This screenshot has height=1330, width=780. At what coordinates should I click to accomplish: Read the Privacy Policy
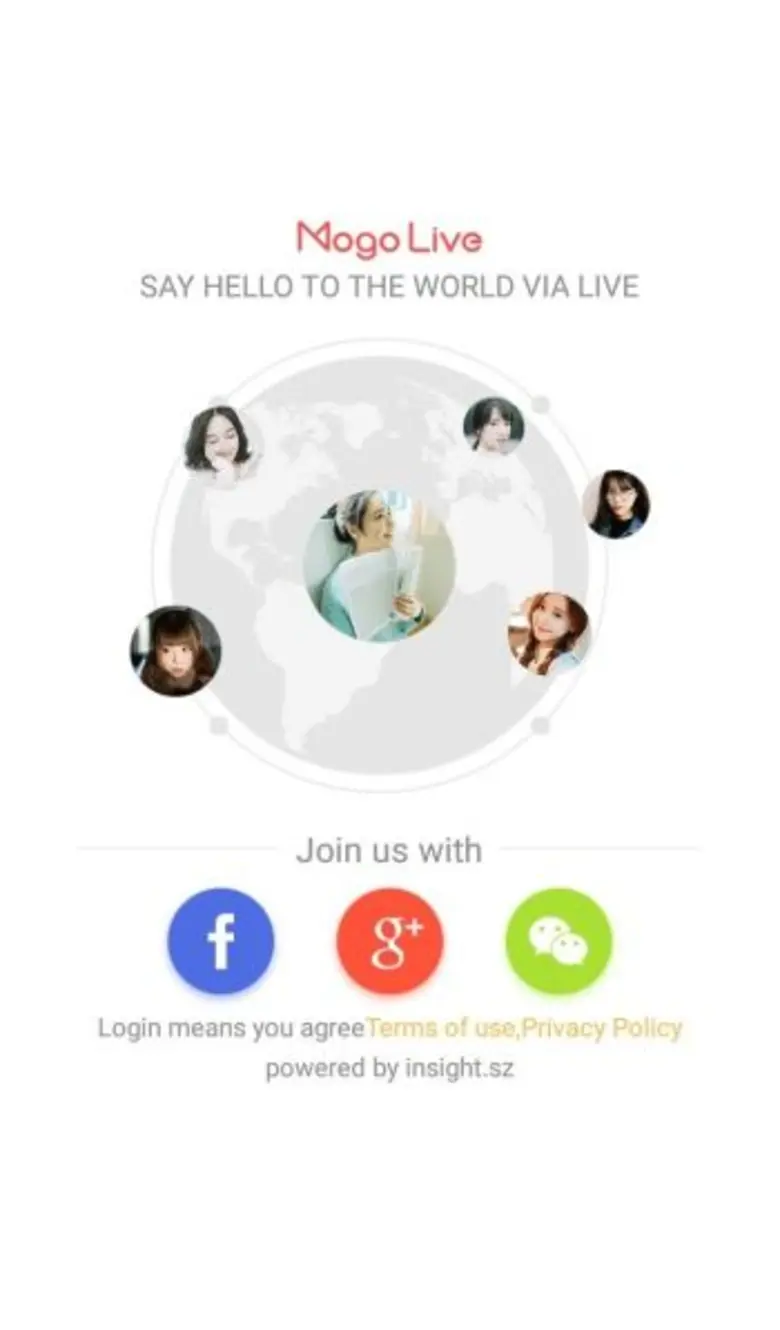[x=603, y=1028]
